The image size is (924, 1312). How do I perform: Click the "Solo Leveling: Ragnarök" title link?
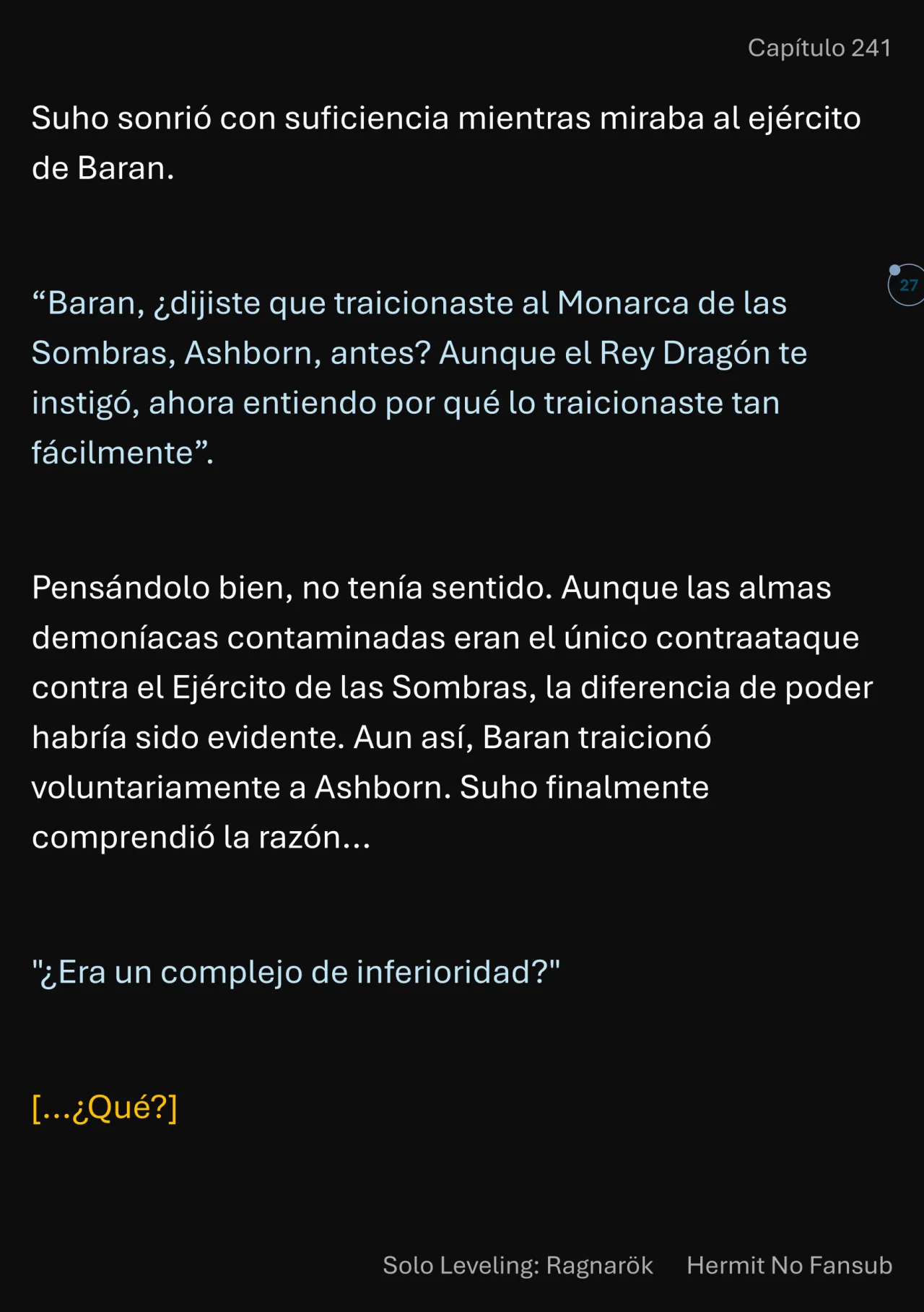[518, 1265]
